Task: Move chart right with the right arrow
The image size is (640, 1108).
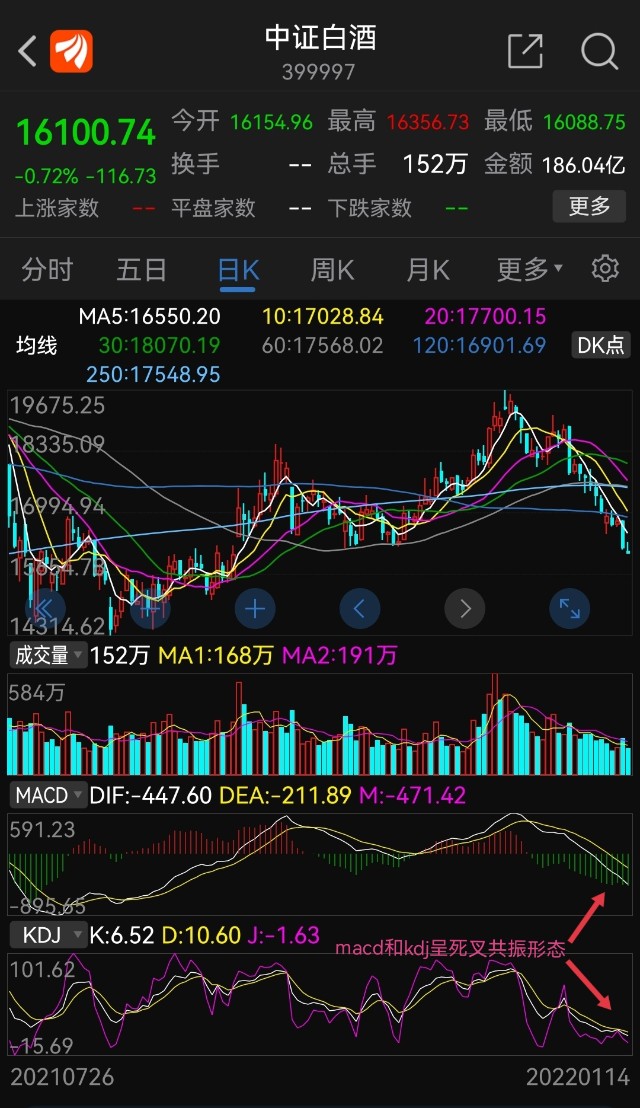Action: [464, 607]
